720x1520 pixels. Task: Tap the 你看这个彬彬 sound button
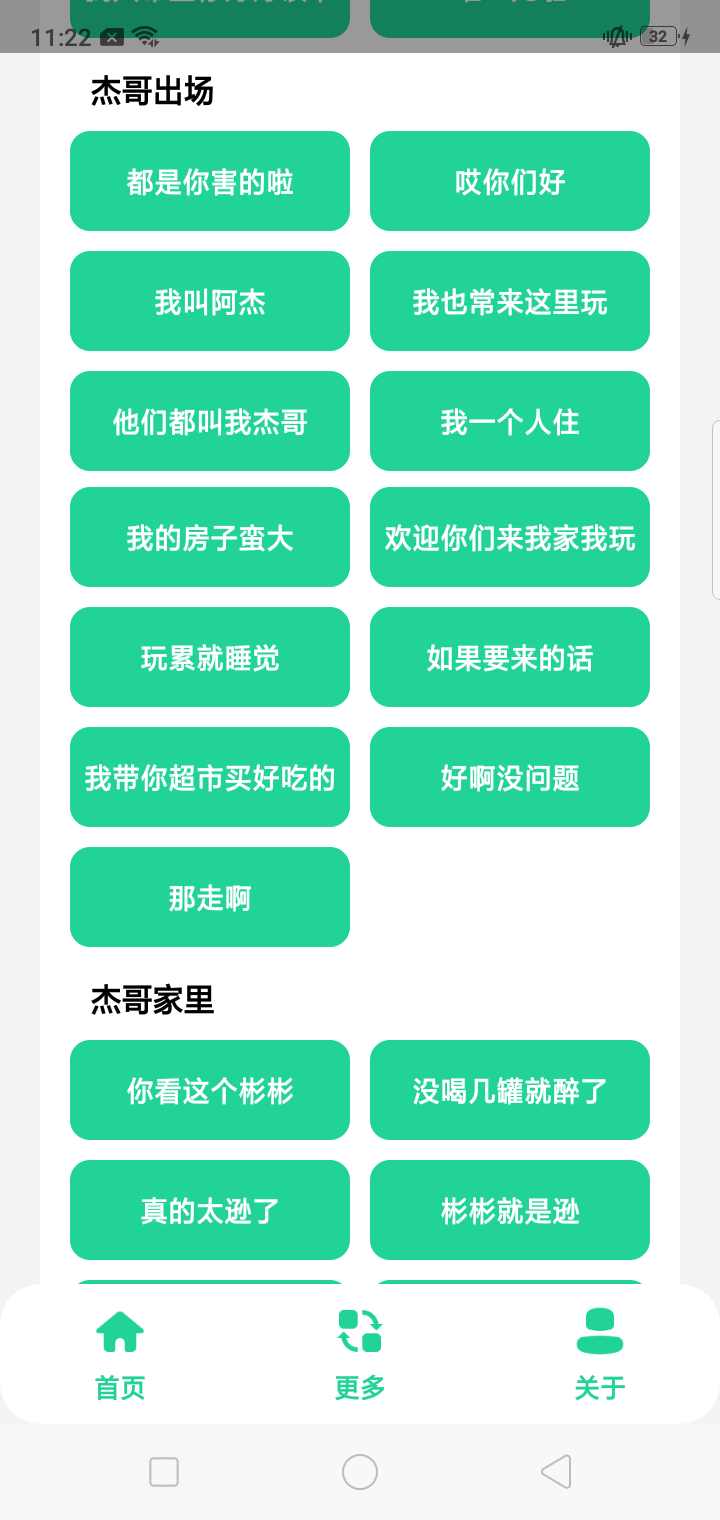tap(209, 1090)
